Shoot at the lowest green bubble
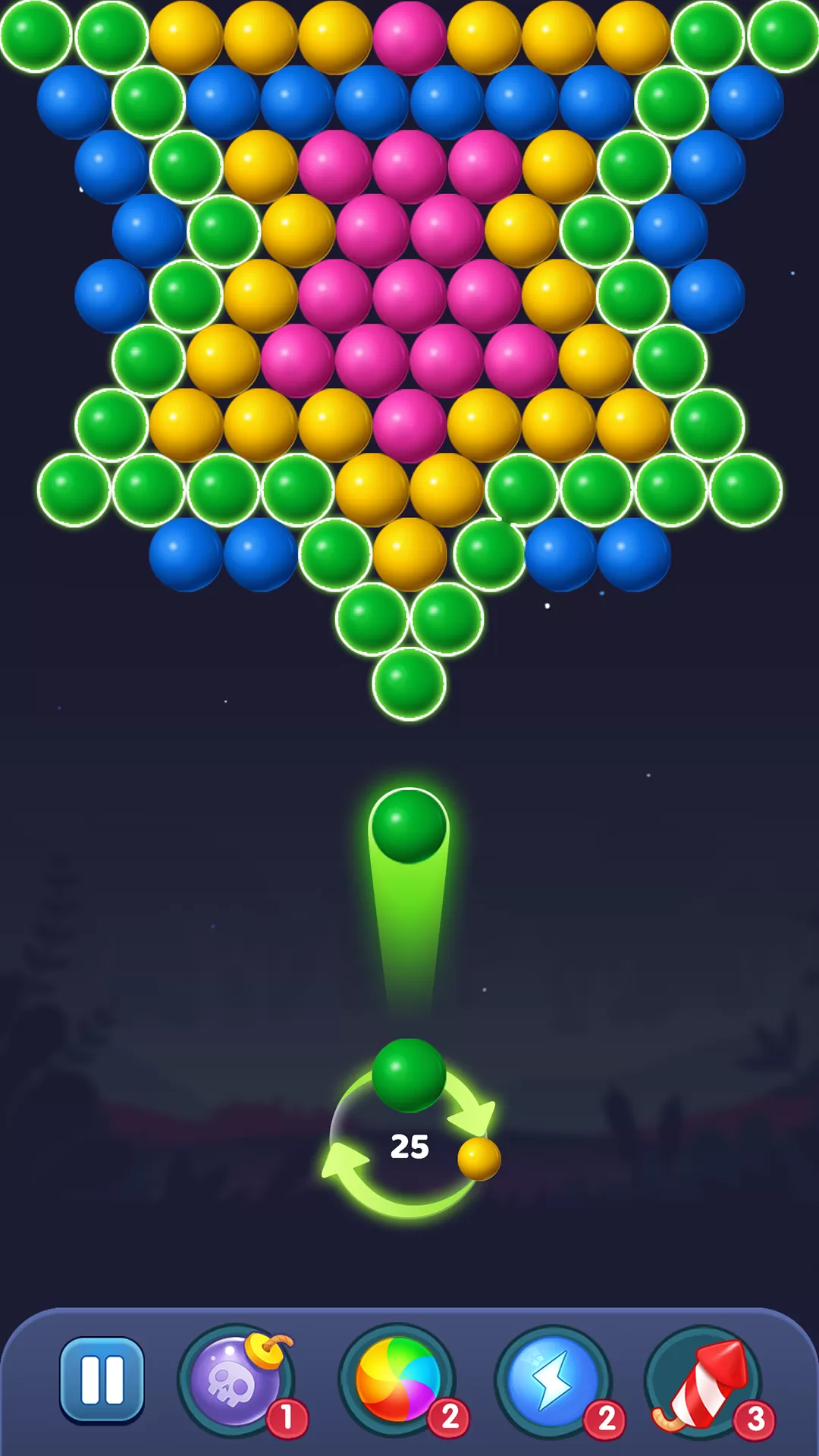819x1456 pixels. [x=409, y=684]
